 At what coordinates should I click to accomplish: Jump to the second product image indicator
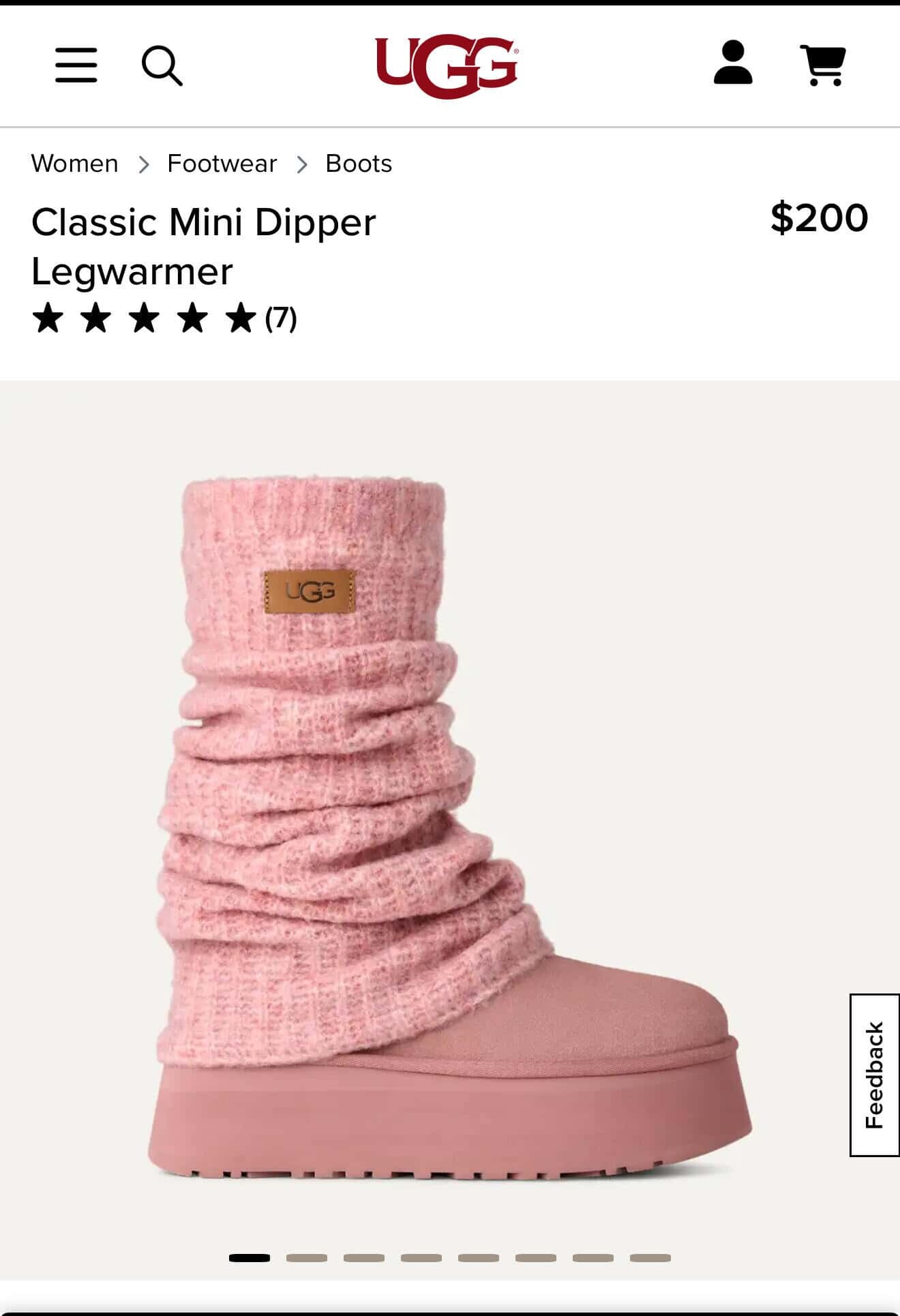point(307,1258)
